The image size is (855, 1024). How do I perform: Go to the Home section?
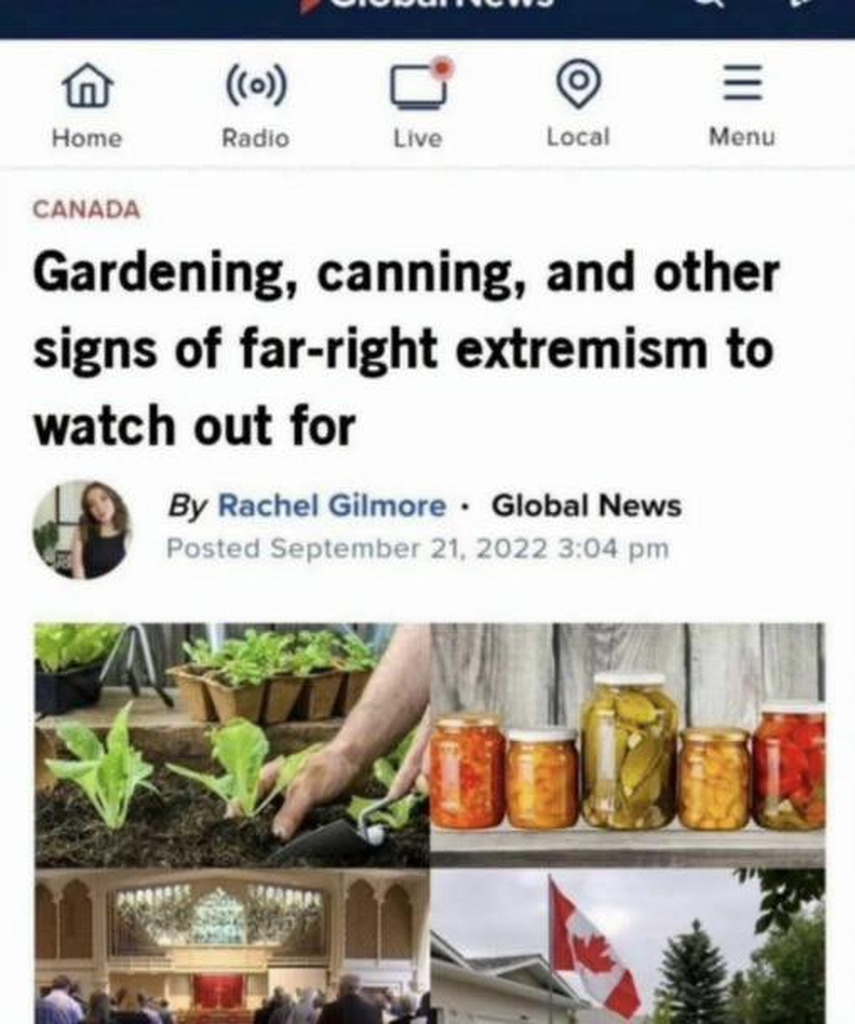pyautogui.click(x=87, y=104)
